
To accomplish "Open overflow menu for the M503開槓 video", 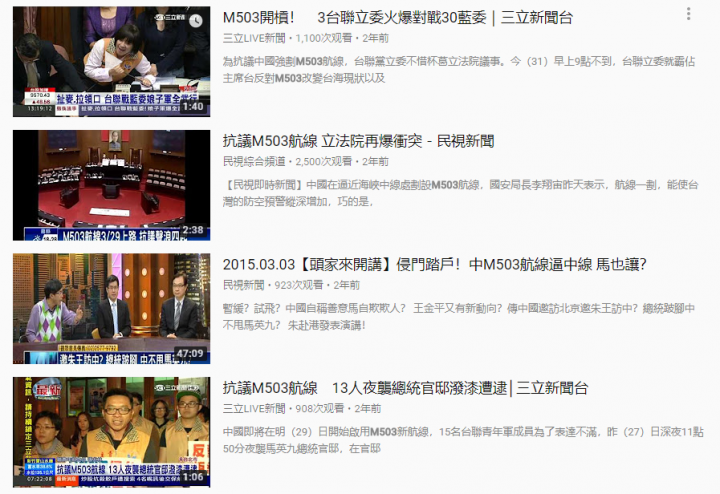I will coord(688,14).
